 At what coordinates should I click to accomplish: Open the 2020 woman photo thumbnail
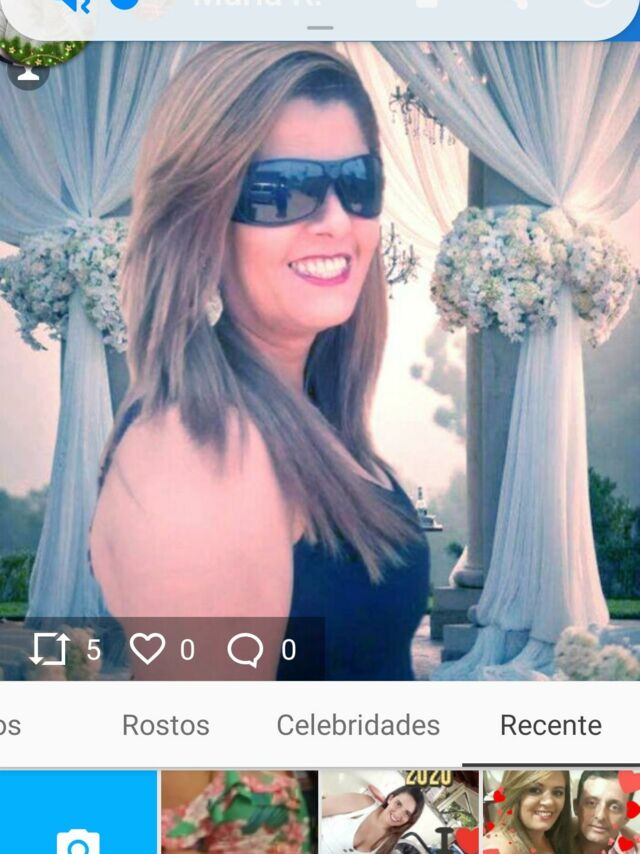coord(399,812)
